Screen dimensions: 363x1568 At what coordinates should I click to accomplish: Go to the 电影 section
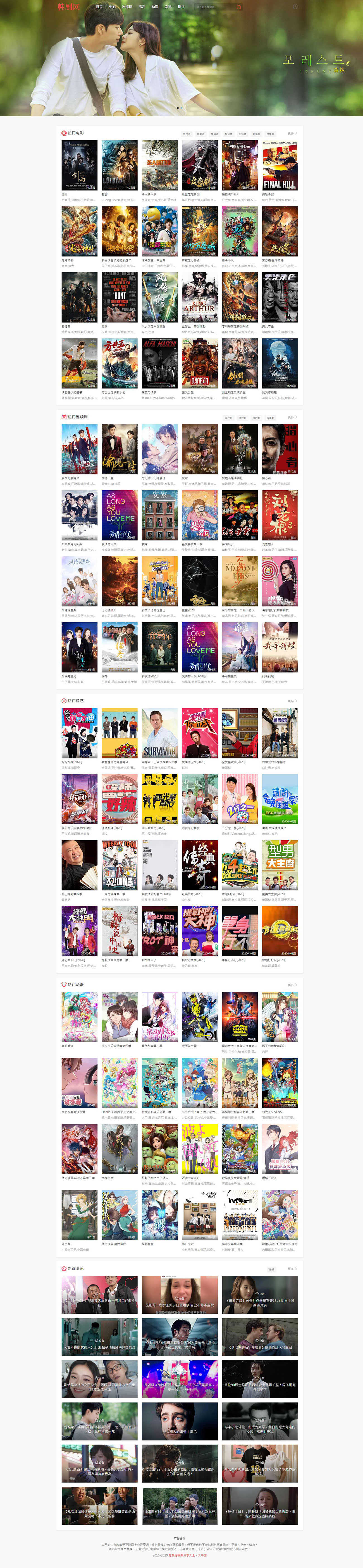[112, 7]
